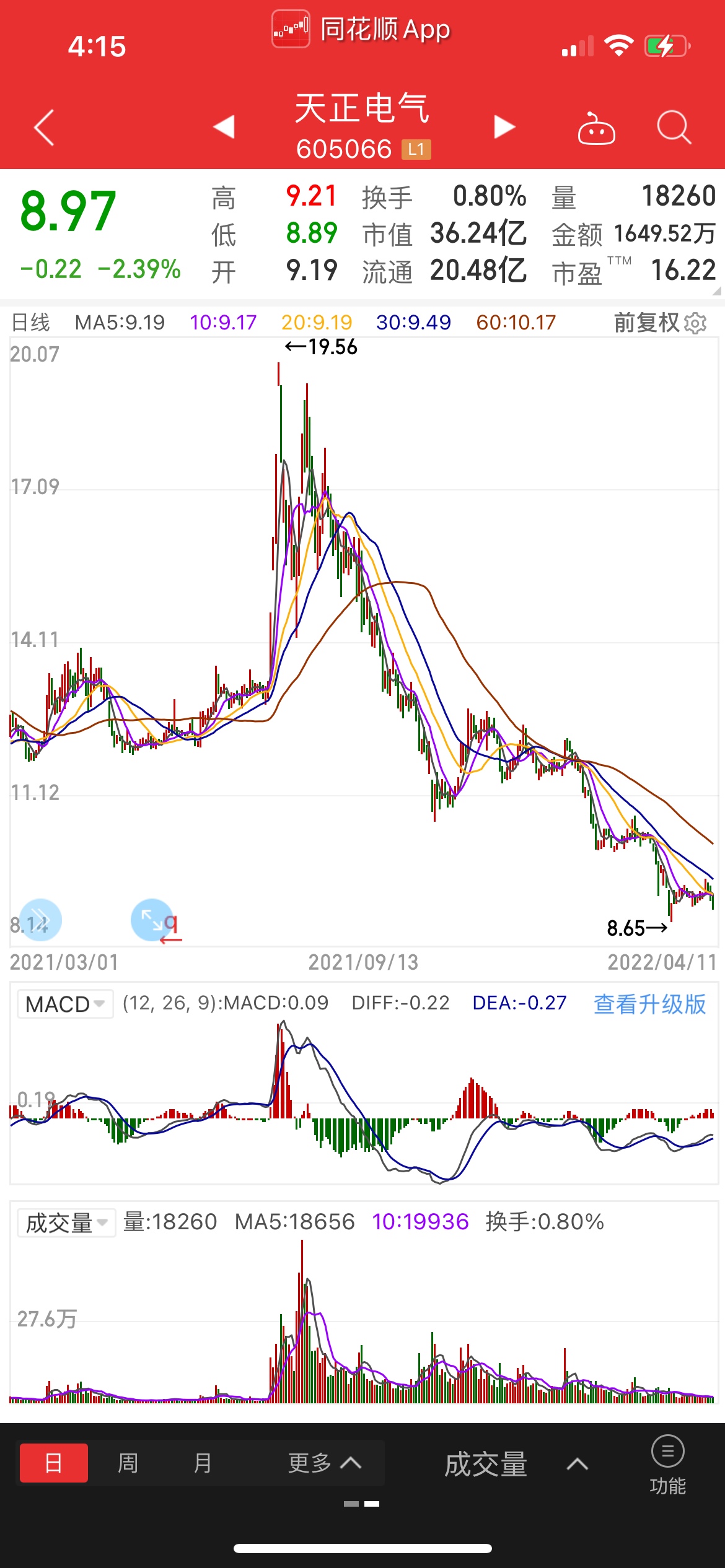Switch to the previous stock

(x=224, y=127)
